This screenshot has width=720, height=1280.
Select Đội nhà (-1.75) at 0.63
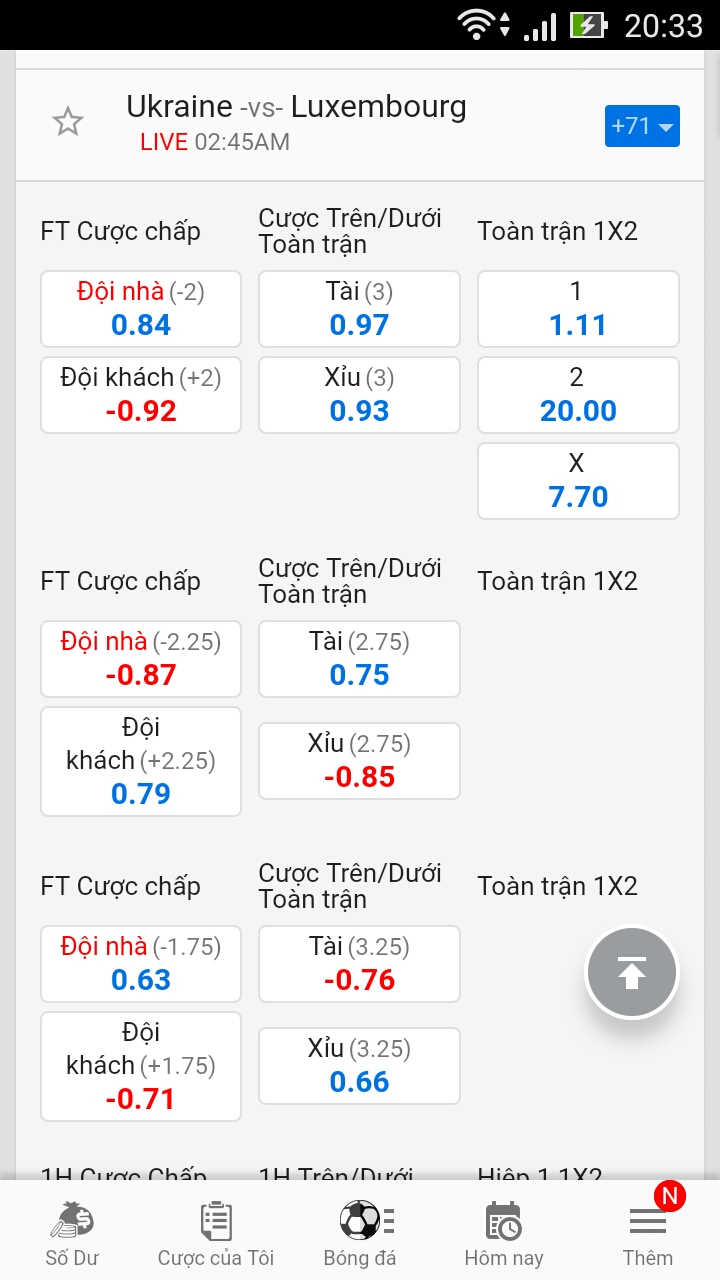[x=141, y=964]
